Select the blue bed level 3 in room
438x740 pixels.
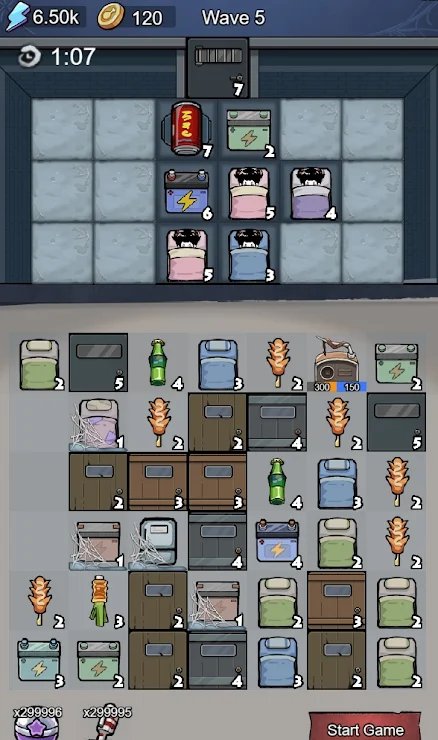coord(250,255)
